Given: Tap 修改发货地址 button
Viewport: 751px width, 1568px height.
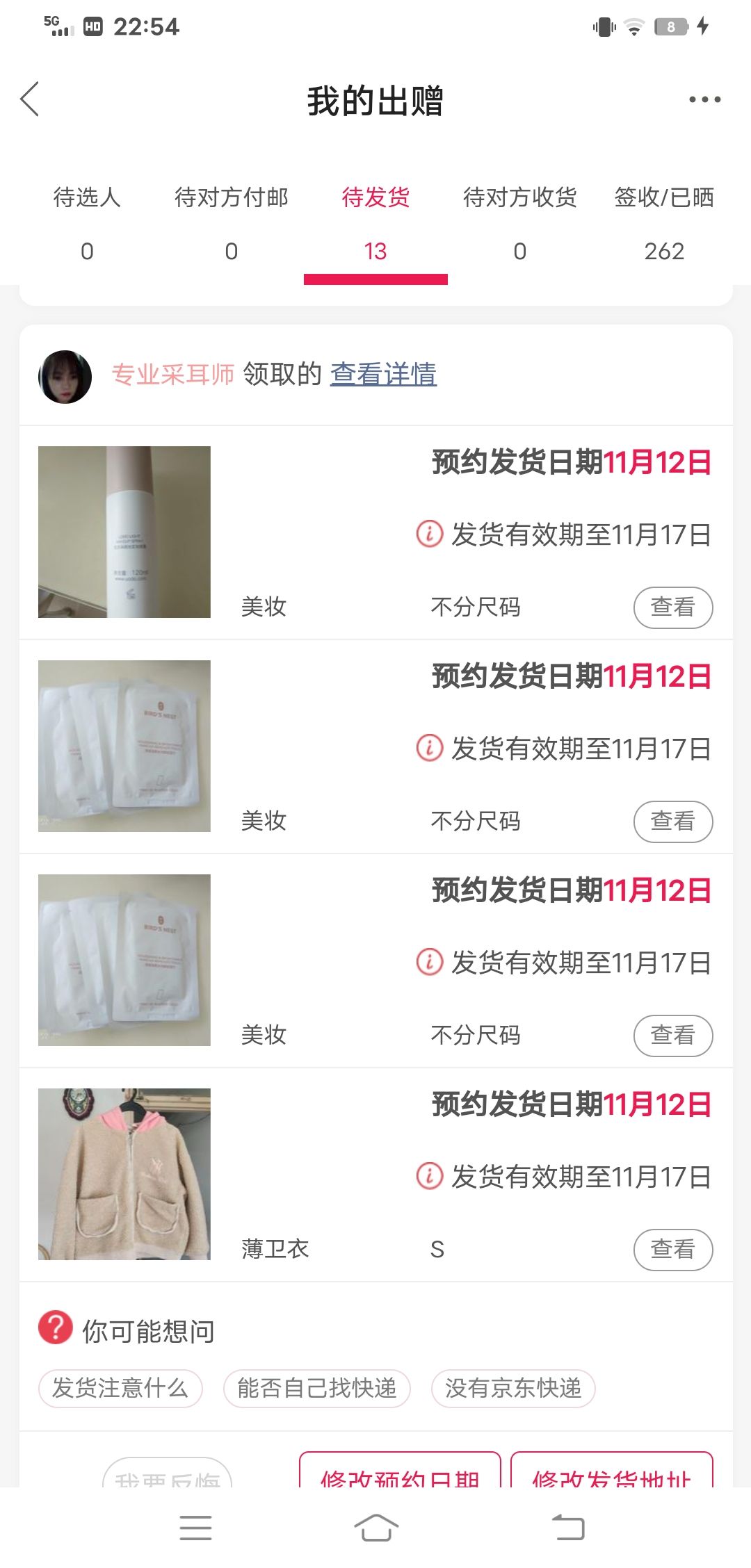Looking at the screenshot, I should pos(612,1470).
